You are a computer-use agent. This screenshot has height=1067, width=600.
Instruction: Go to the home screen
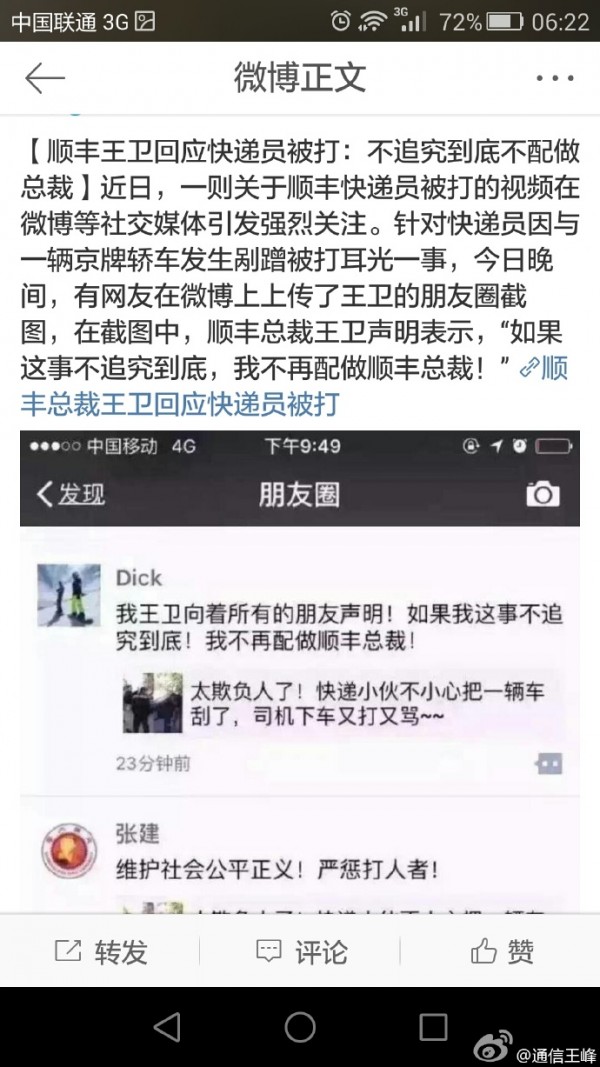pyautogui.click(x=300, y=1026)
